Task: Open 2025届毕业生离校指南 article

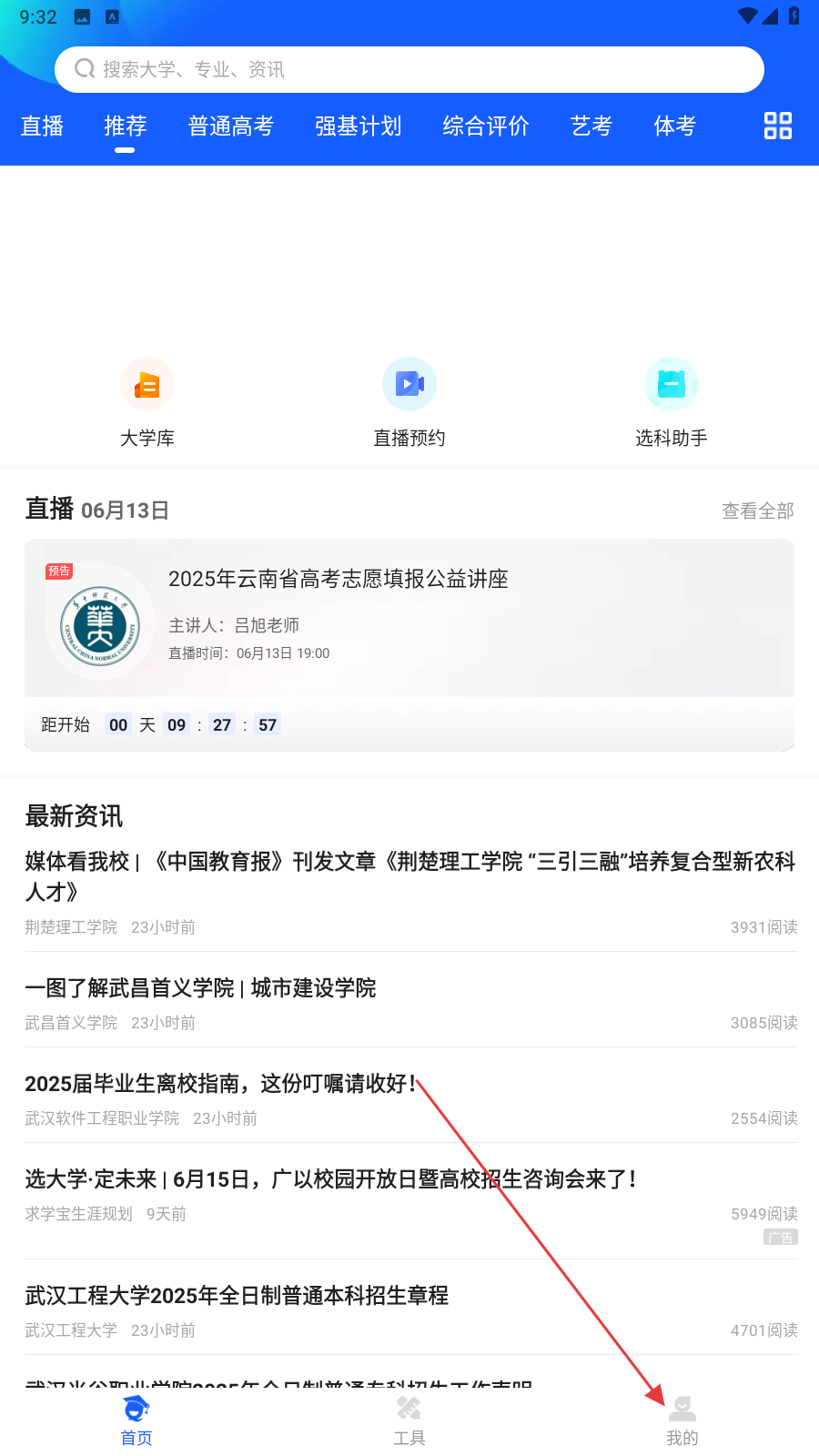Action: [x=220, y=1084]
